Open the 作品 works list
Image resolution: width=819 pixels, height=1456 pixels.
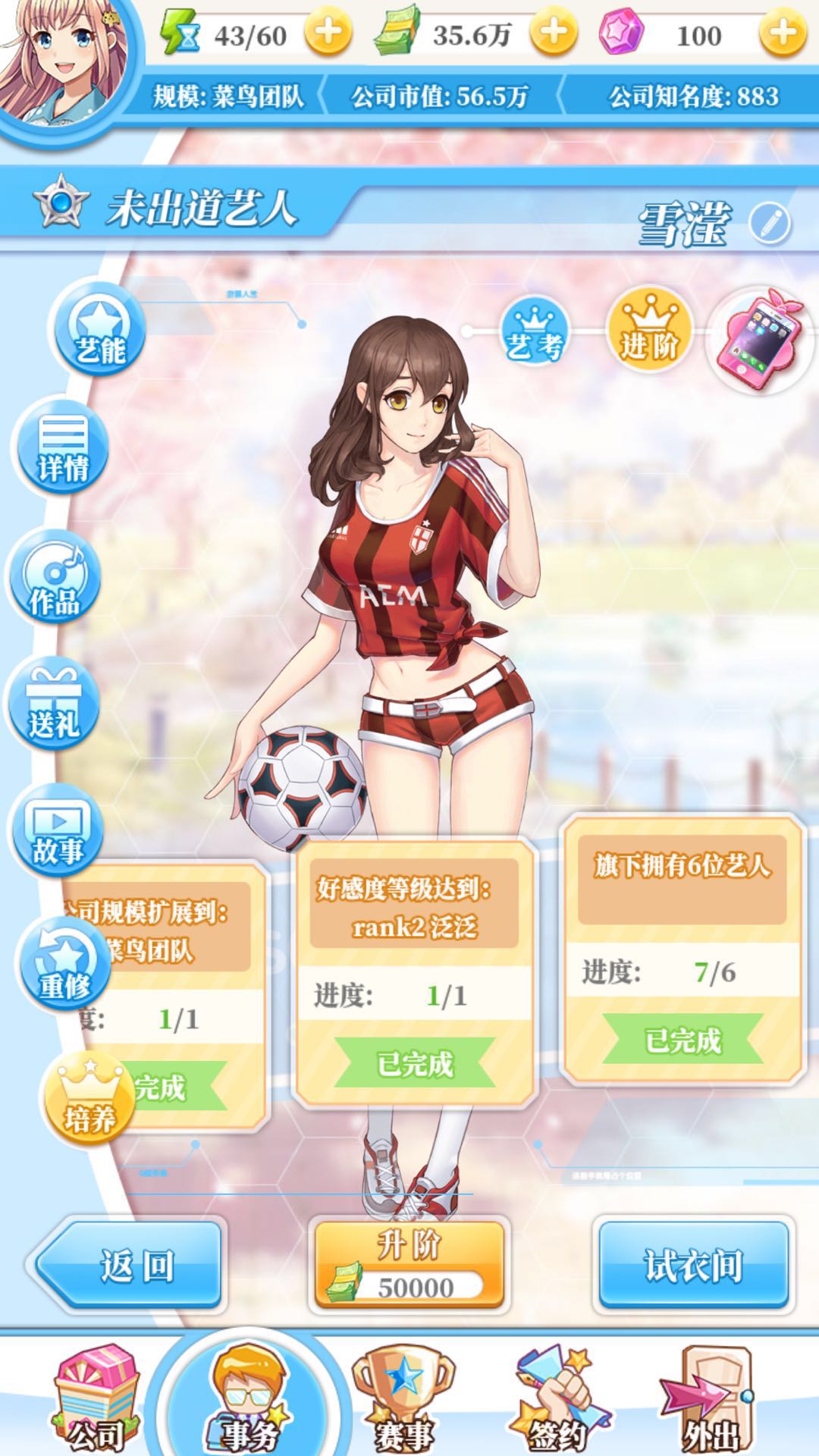point(55,578)
